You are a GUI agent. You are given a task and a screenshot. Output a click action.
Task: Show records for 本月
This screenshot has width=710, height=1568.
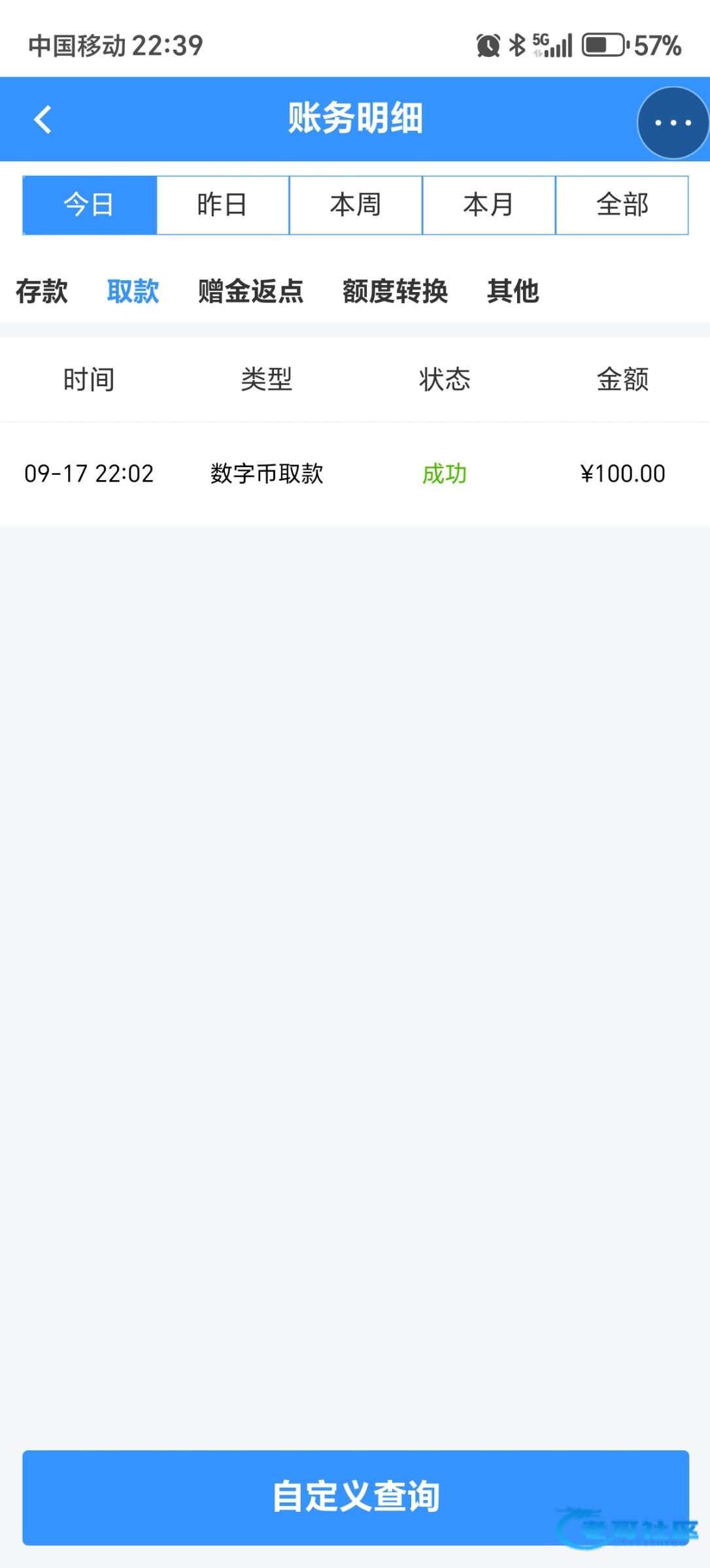[489, 205]
